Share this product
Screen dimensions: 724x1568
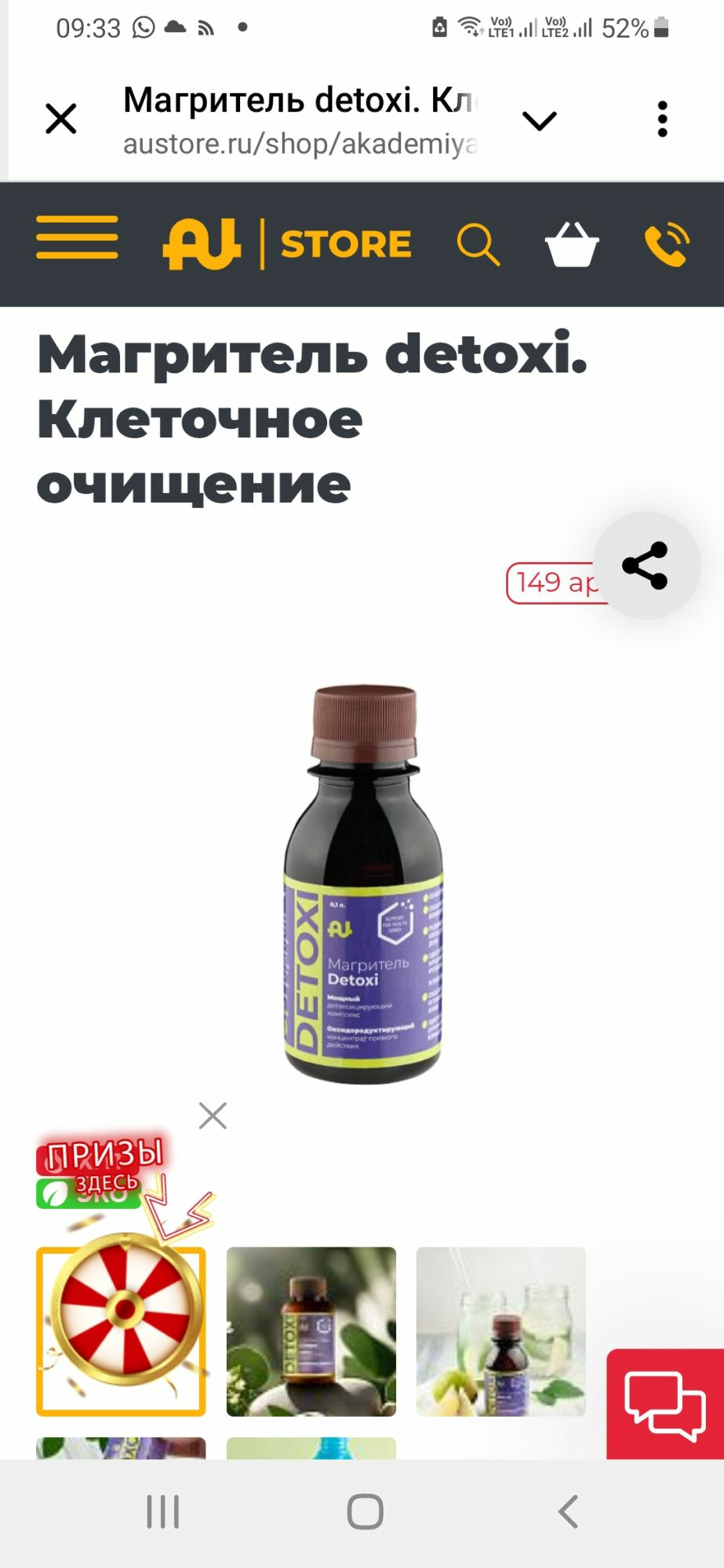coord(646,565)
